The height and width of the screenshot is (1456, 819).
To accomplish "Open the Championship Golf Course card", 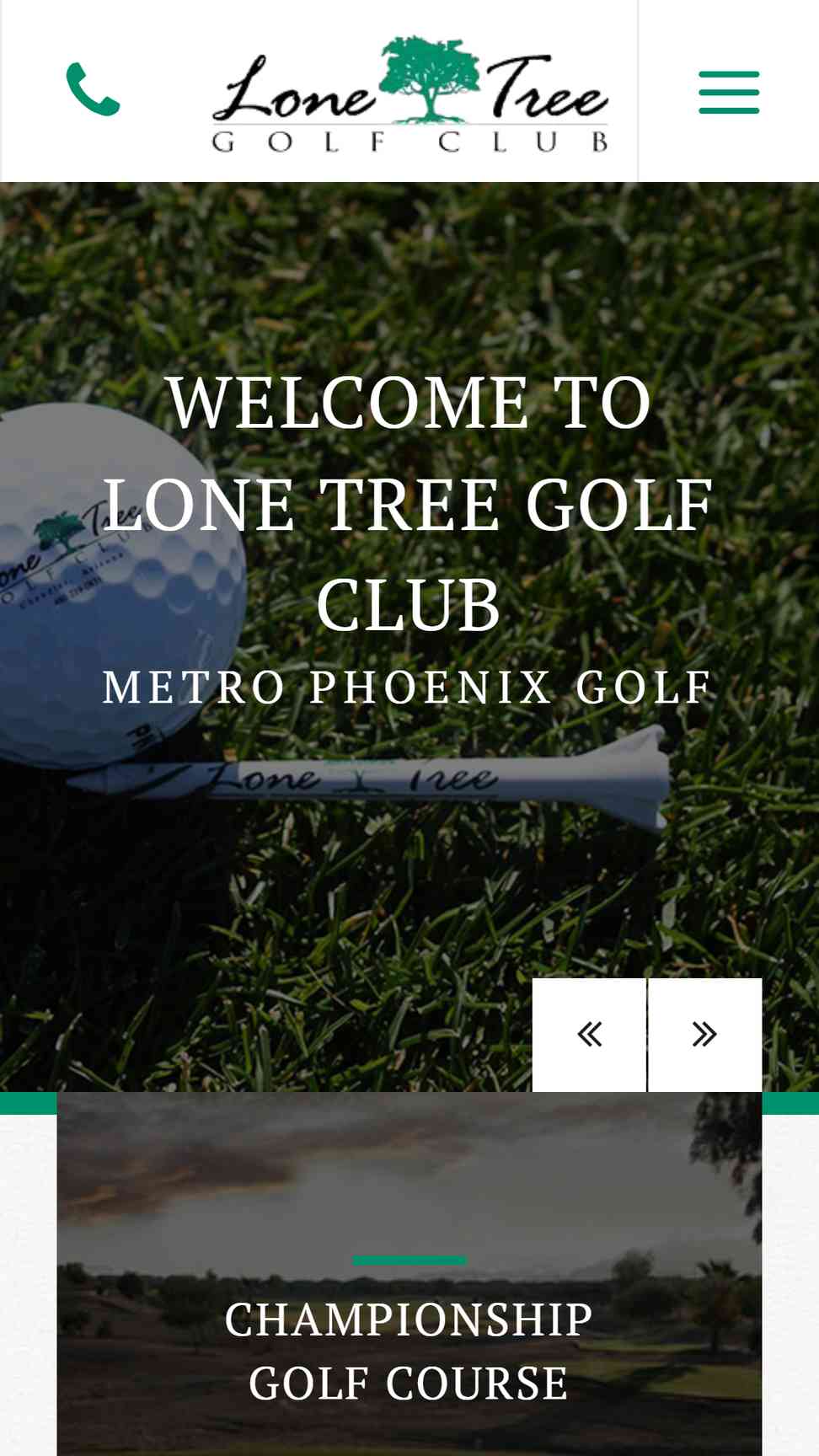I will tap(409, 1274).
